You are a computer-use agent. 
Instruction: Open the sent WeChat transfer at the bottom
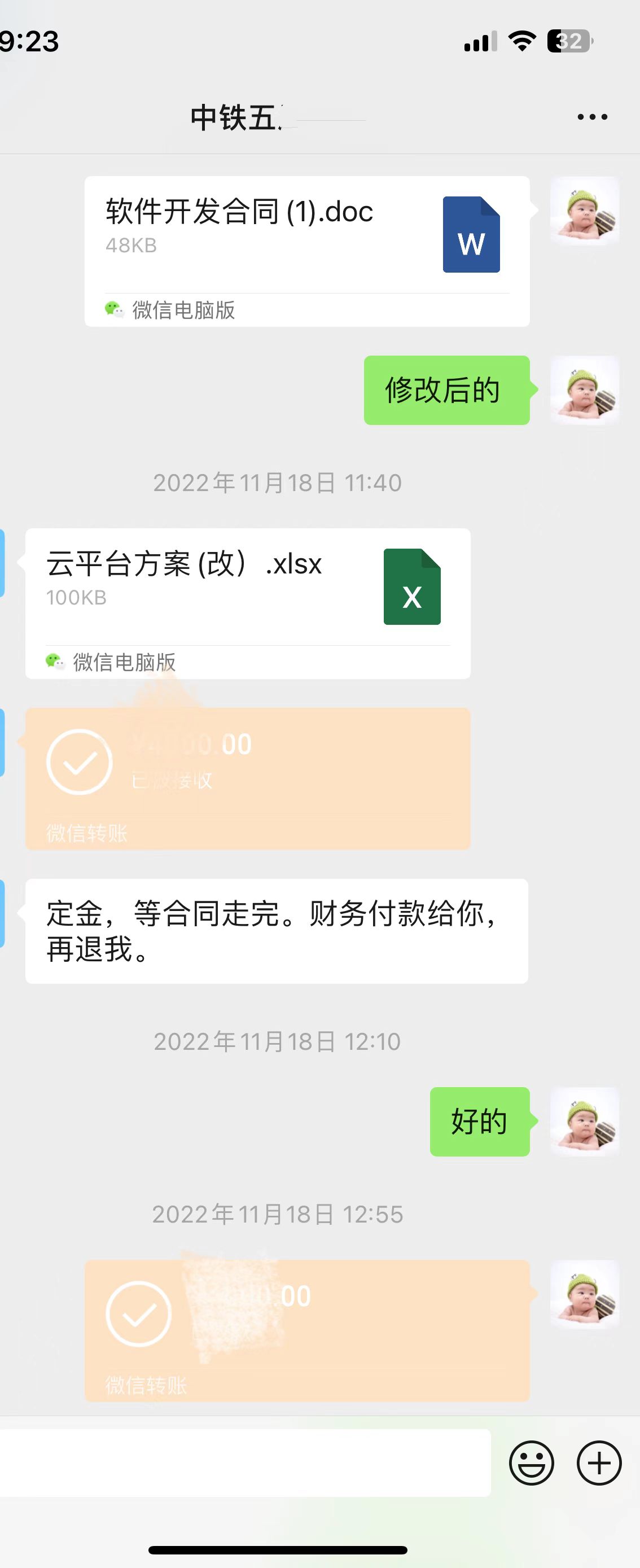(306, 1330)
